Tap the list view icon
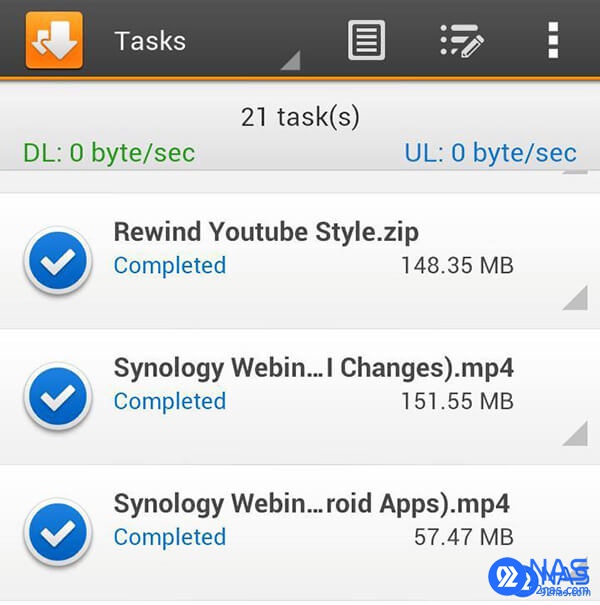The width and height of the screenshot is (600, 605). tap(366, 40)
